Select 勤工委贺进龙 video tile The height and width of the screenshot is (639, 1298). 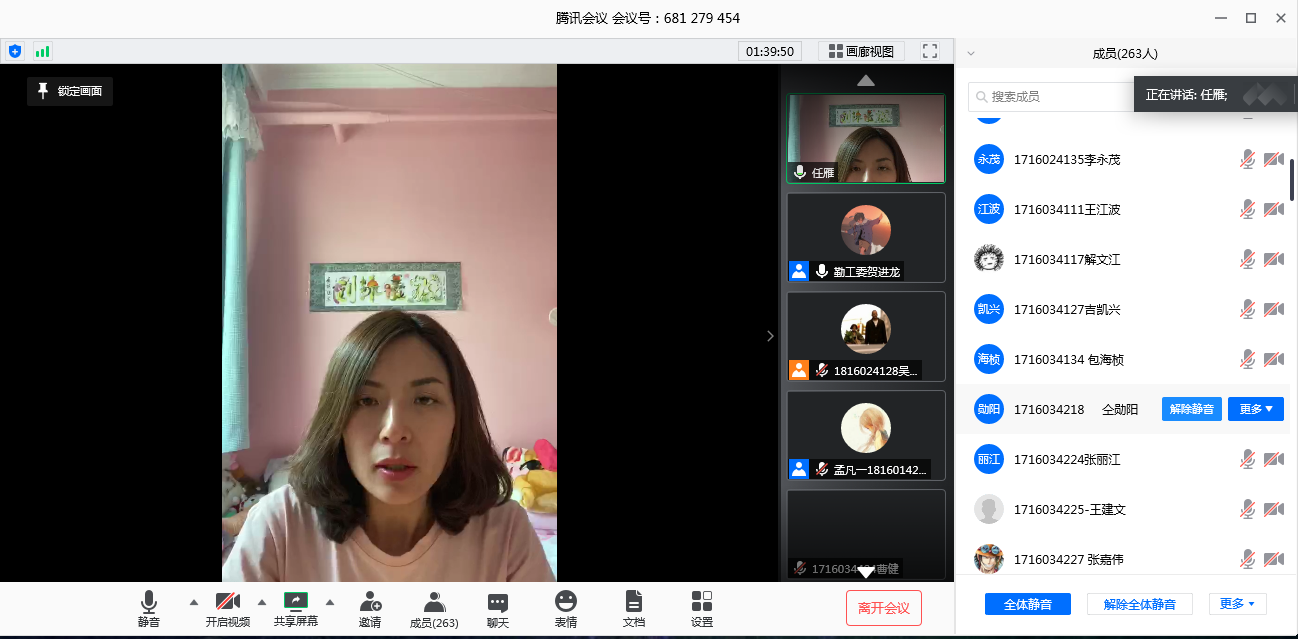(x=865, y=237)
